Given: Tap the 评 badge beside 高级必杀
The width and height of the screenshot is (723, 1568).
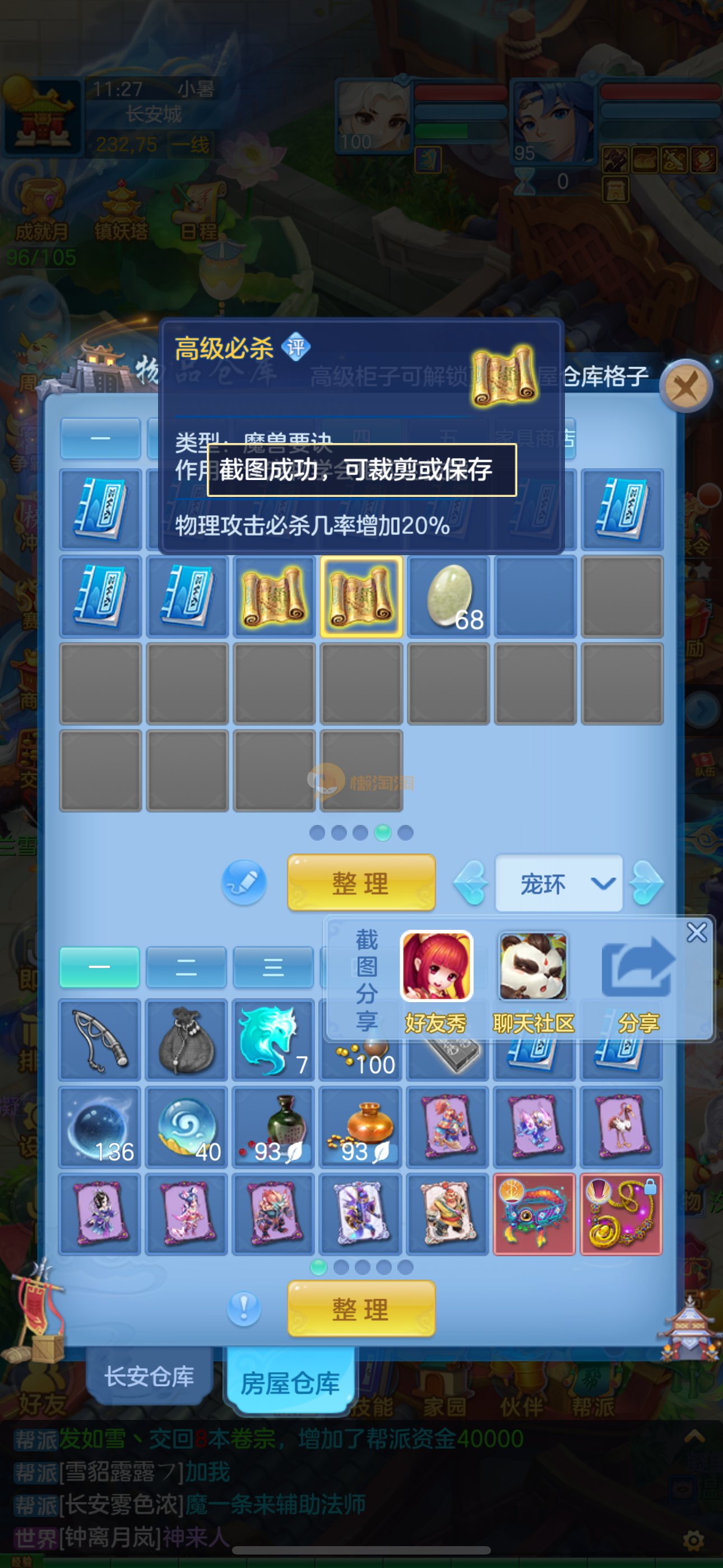Looking at the screenshot, I should tap(296, 348).
